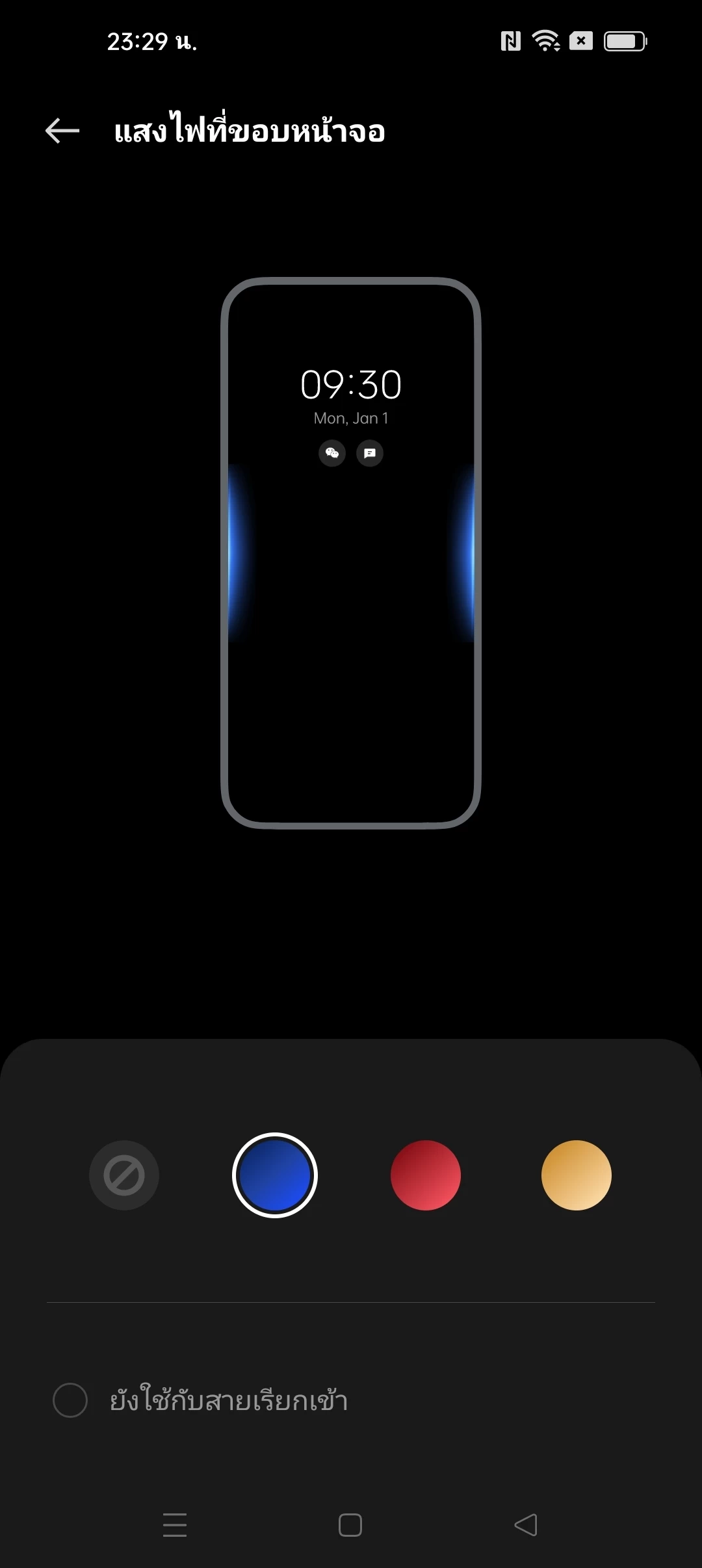This screenshot has height=1568, width=702.
Task: Choose the gold edge light color
Action: tap(577, 1175)
